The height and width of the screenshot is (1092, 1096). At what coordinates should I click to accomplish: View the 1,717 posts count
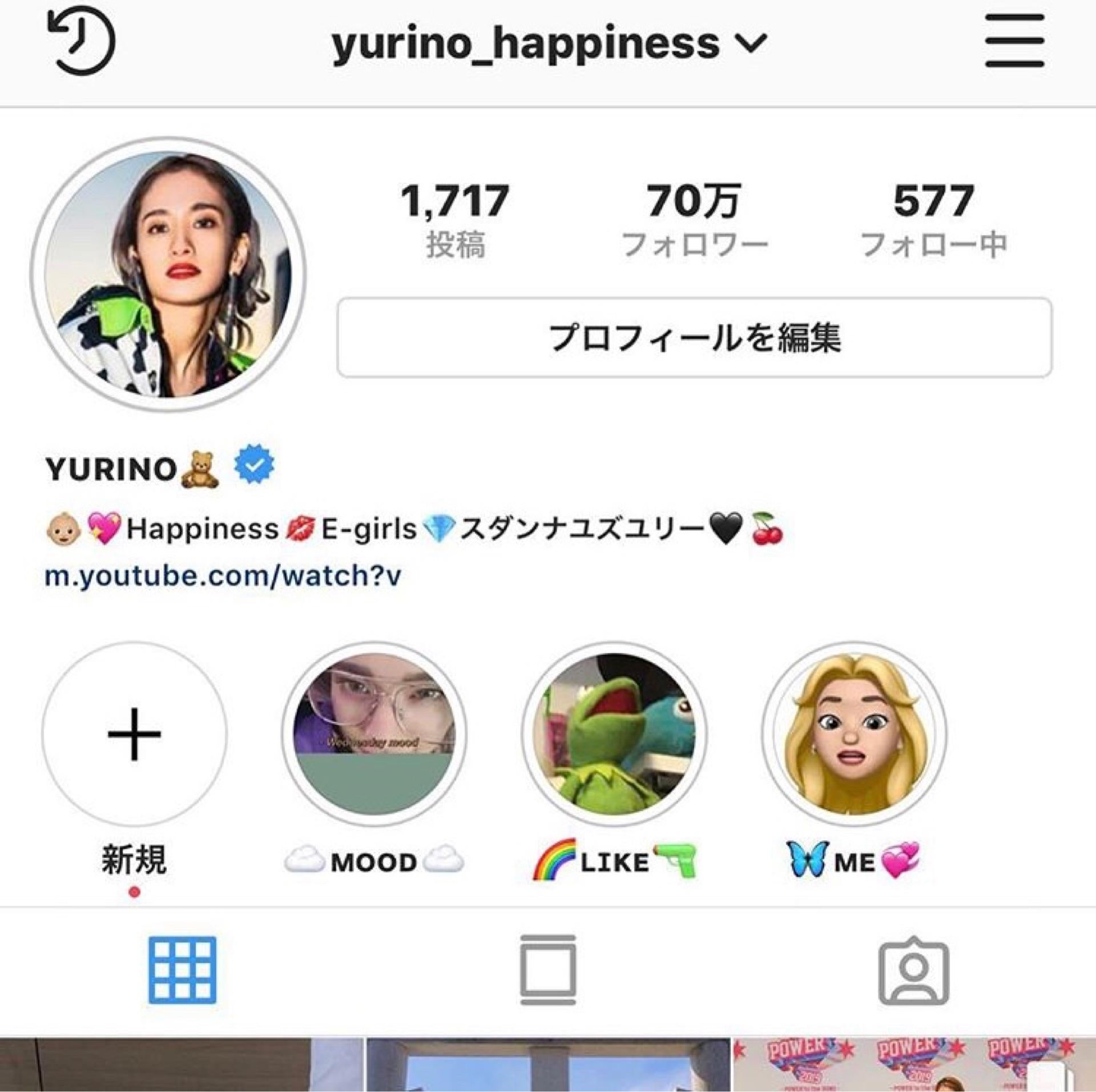[x=455, y=219]
